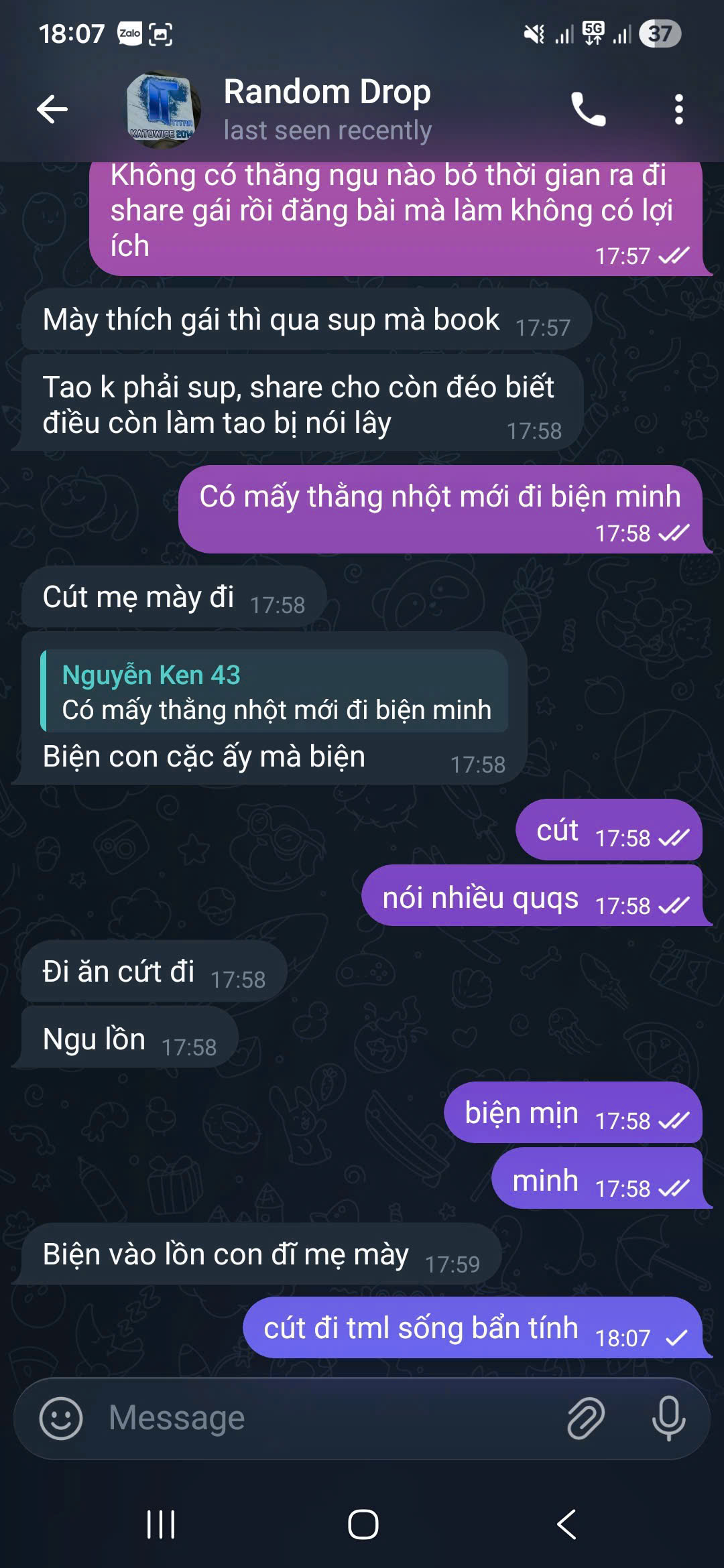This screenshot has width=724, height=1568.
Task: Go back from the Random Drop chat
Action: tap(52, 109)
